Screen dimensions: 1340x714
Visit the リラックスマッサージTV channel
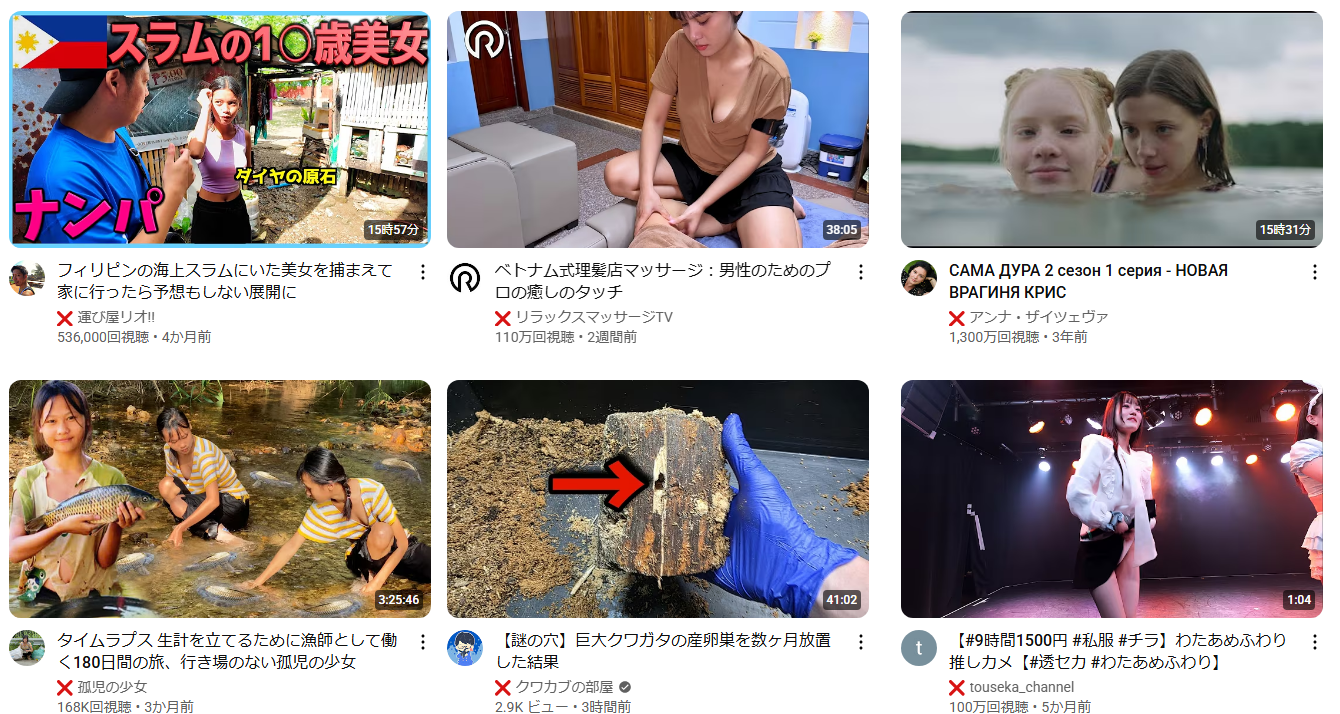point(594,317)
